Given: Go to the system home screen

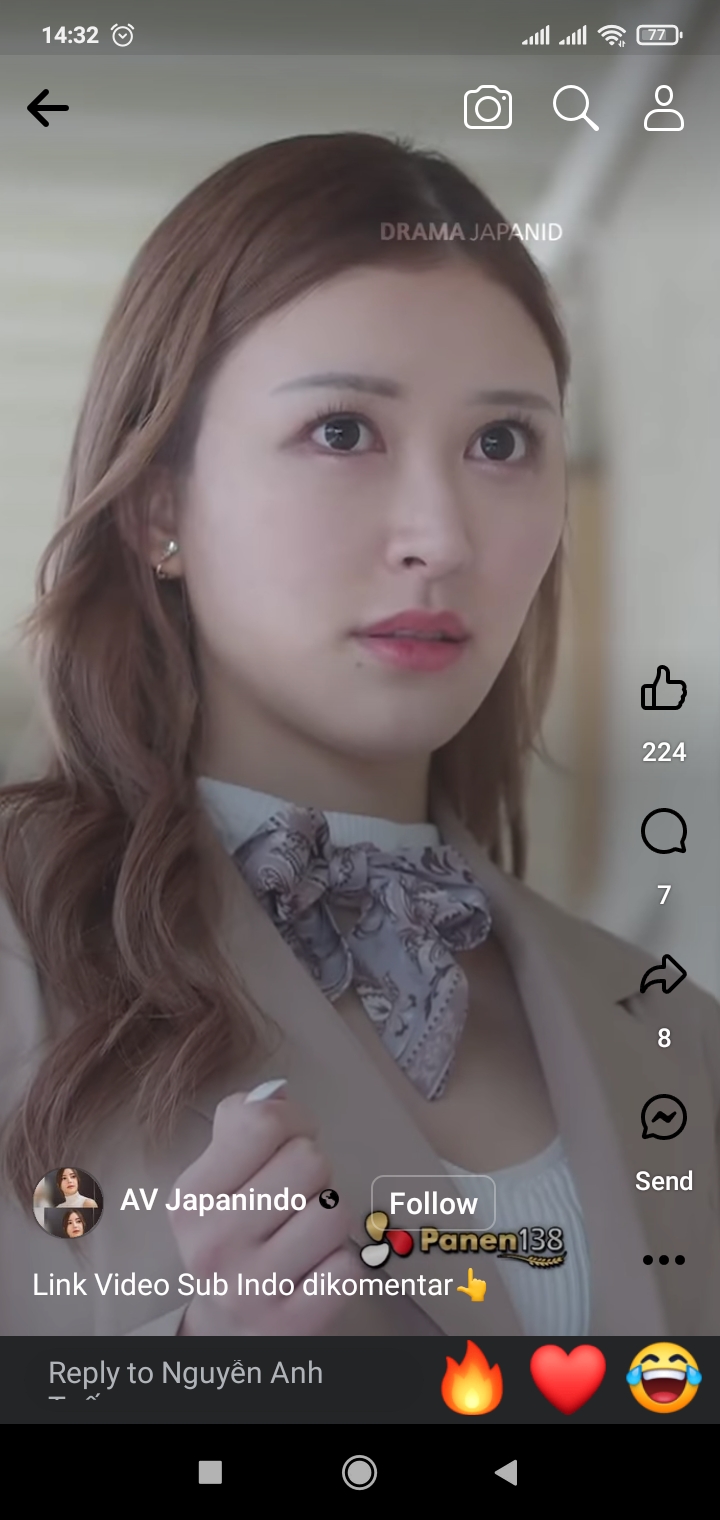Looking at the screenshot, I should (x=359, y=1471).
